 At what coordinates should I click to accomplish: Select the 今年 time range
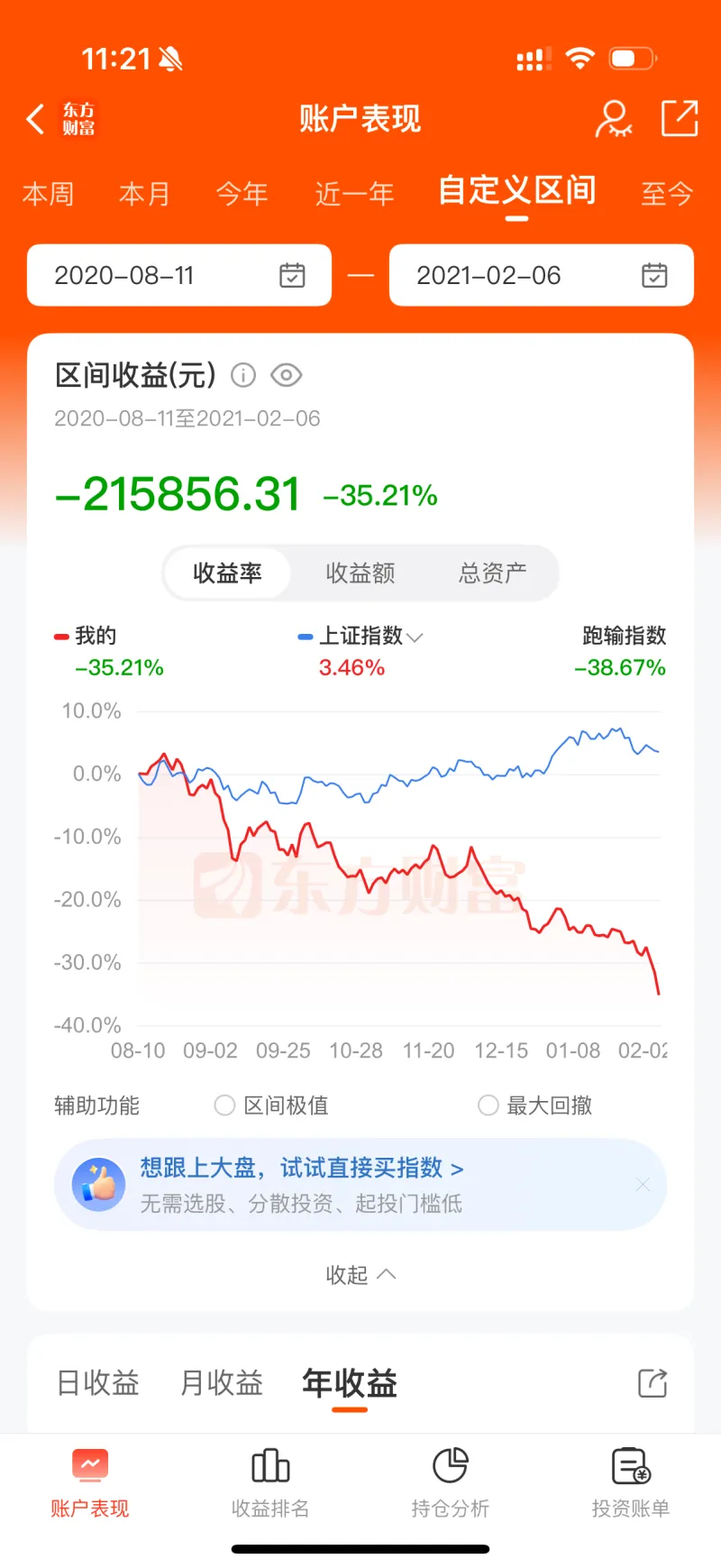point(242,194)
